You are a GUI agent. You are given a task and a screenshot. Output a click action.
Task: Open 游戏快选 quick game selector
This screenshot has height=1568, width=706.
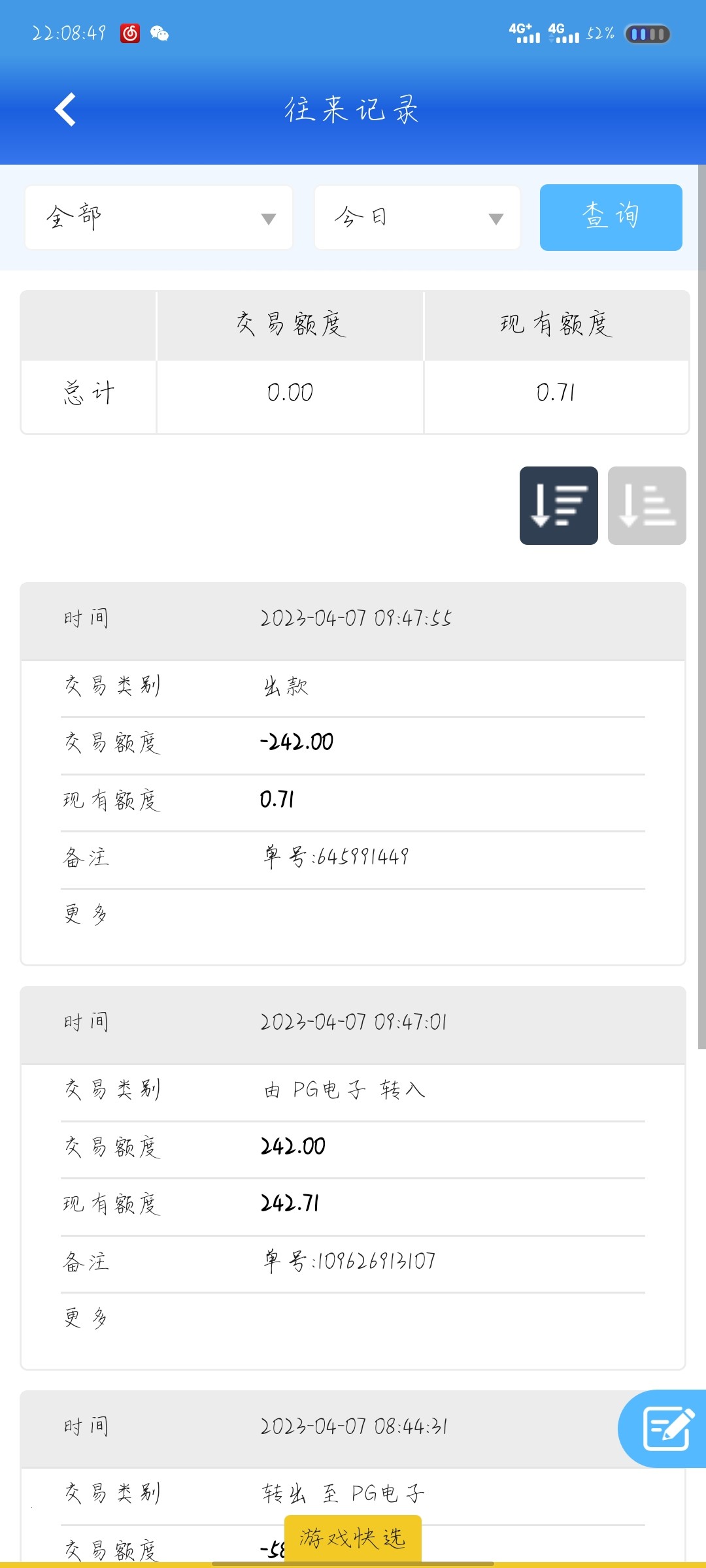pyautogui.click(x=353, y=1538)
